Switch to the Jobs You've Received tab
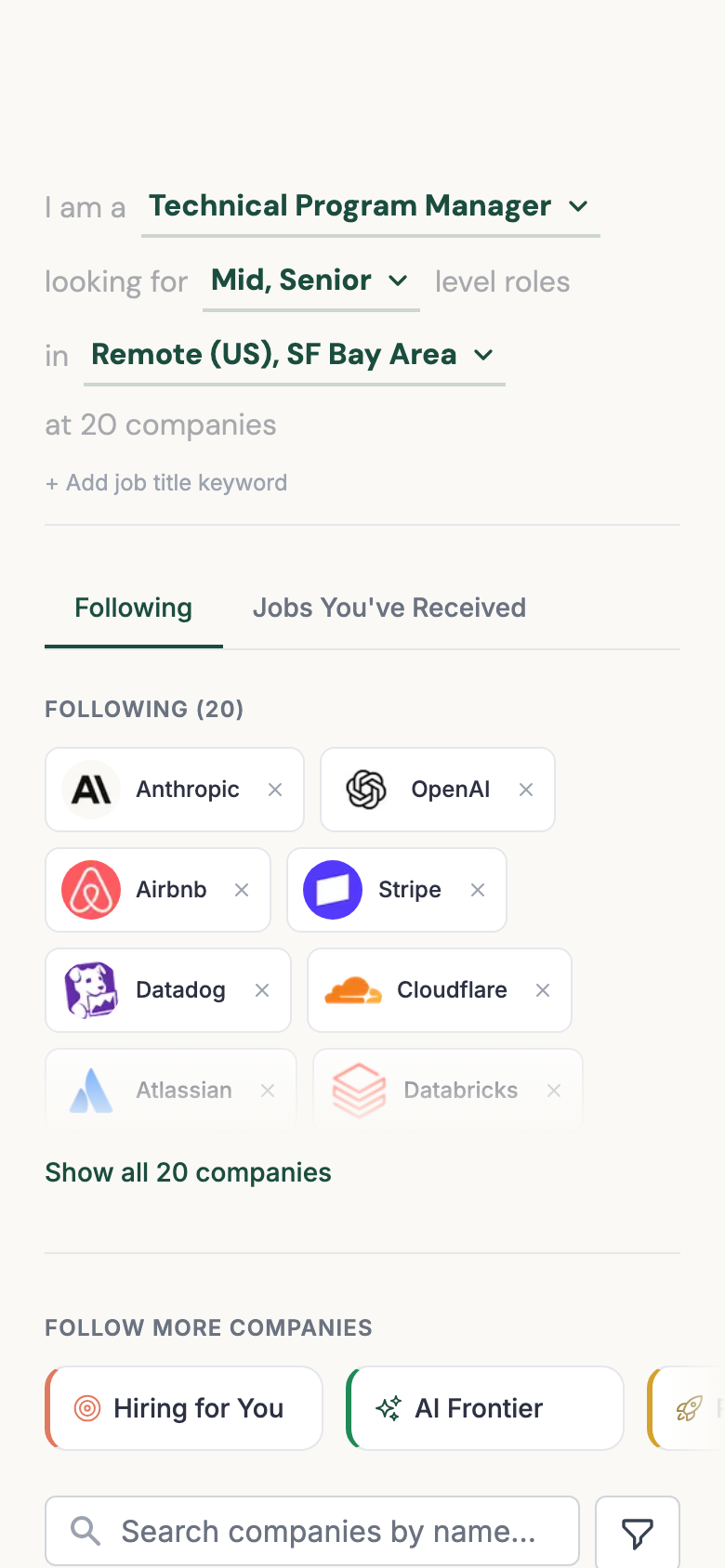Image resolution: width=725 pixels, height=1568 pixels. [x=389, y=608]
